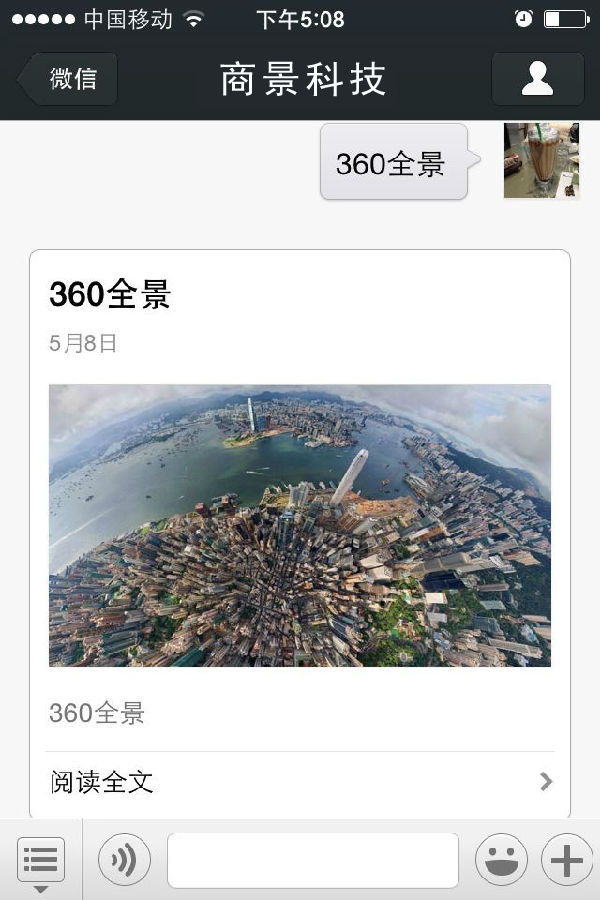Screen dimensions: 600x900
Task: Focus the message text field
Action: [312, 860]
